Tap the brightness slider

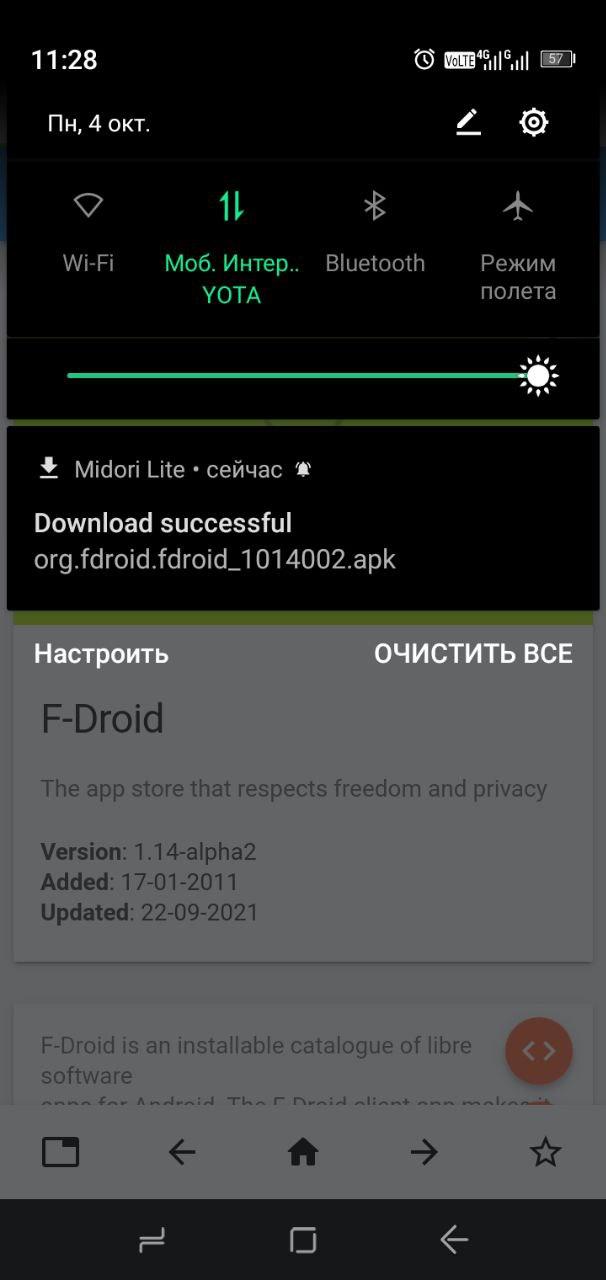[300, 376]
